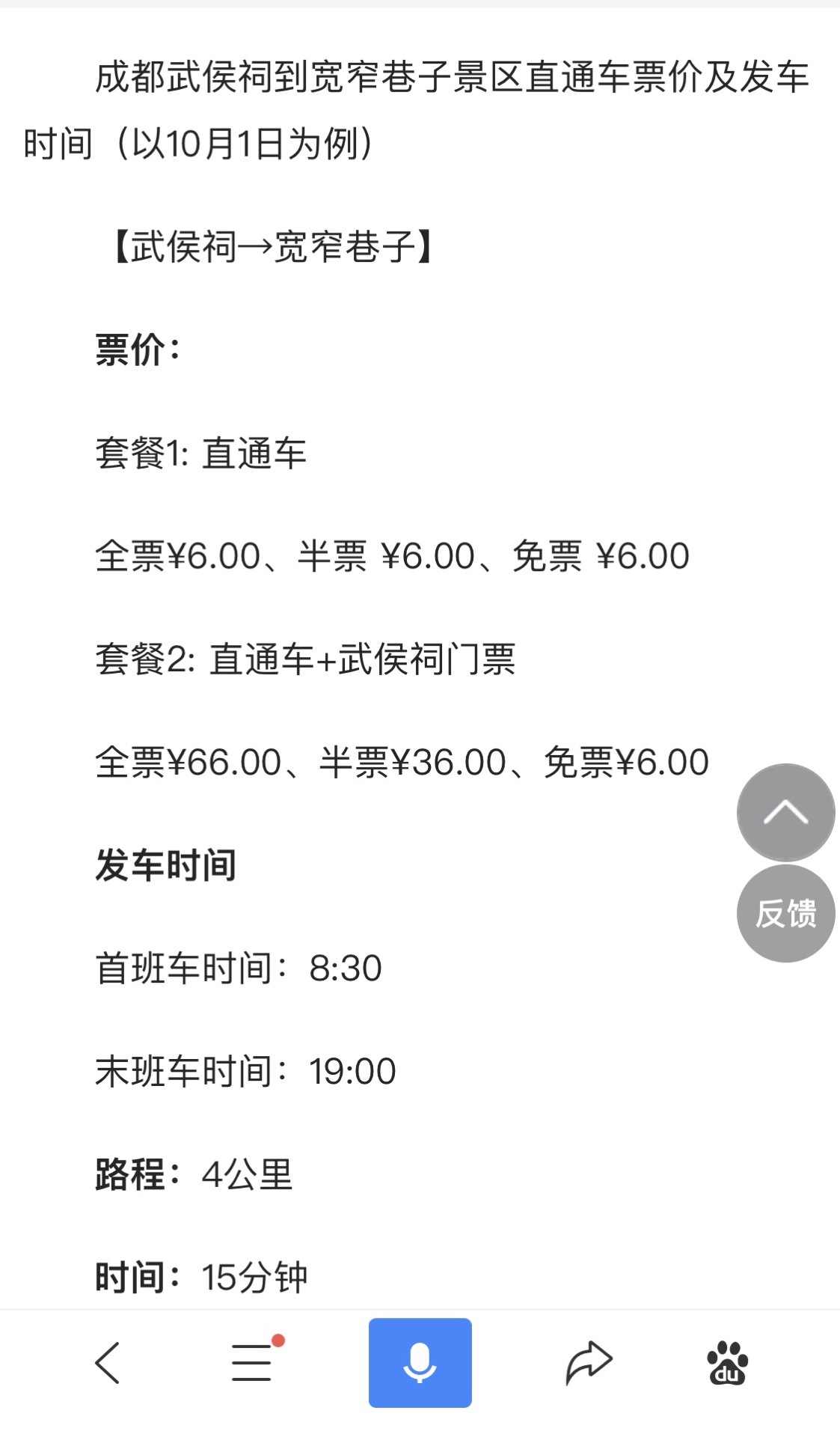Start voice search with the microphone button
This screenshot has height=1437, width=840.
(420, 1363)
